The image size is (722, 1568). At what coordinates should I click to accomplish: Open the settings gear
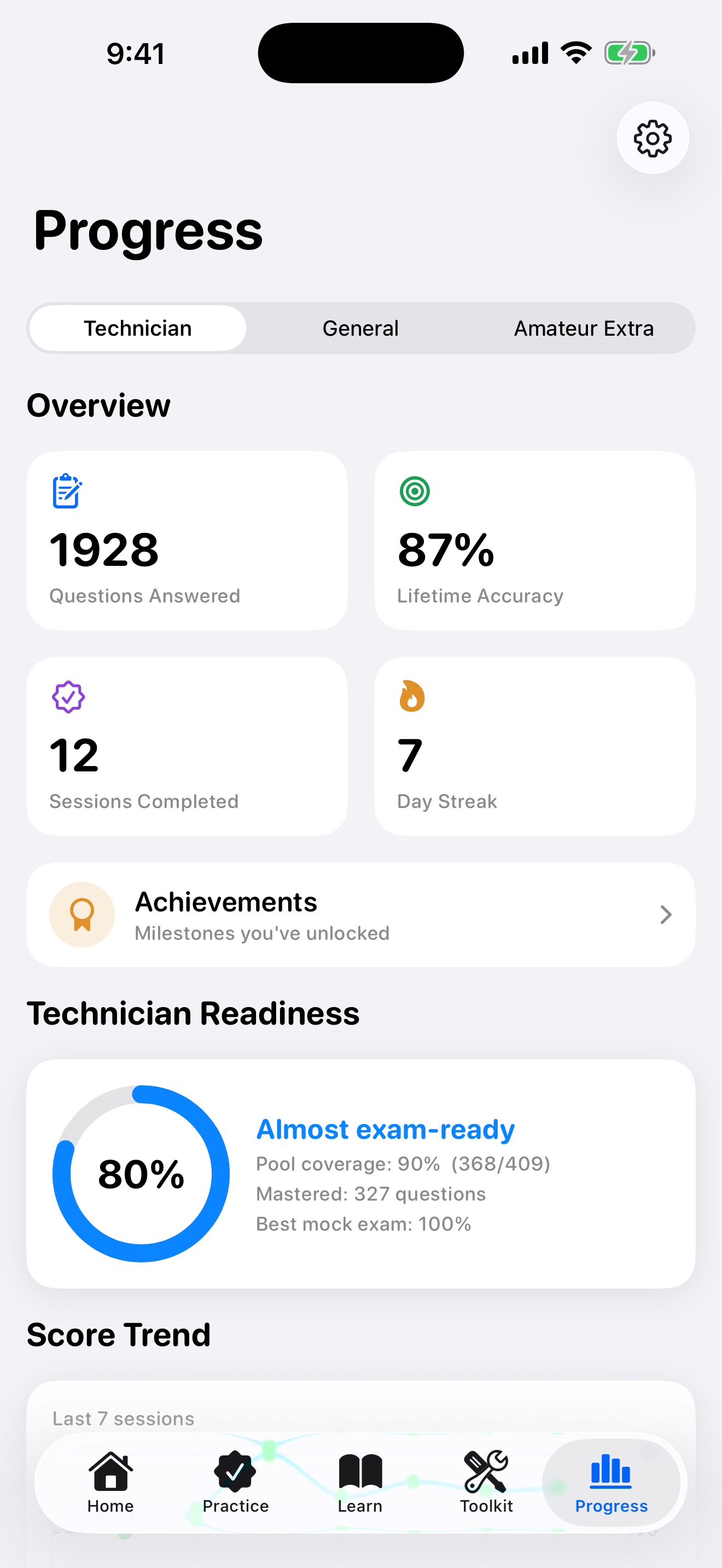pyautogui.click(x=653, y=138)
